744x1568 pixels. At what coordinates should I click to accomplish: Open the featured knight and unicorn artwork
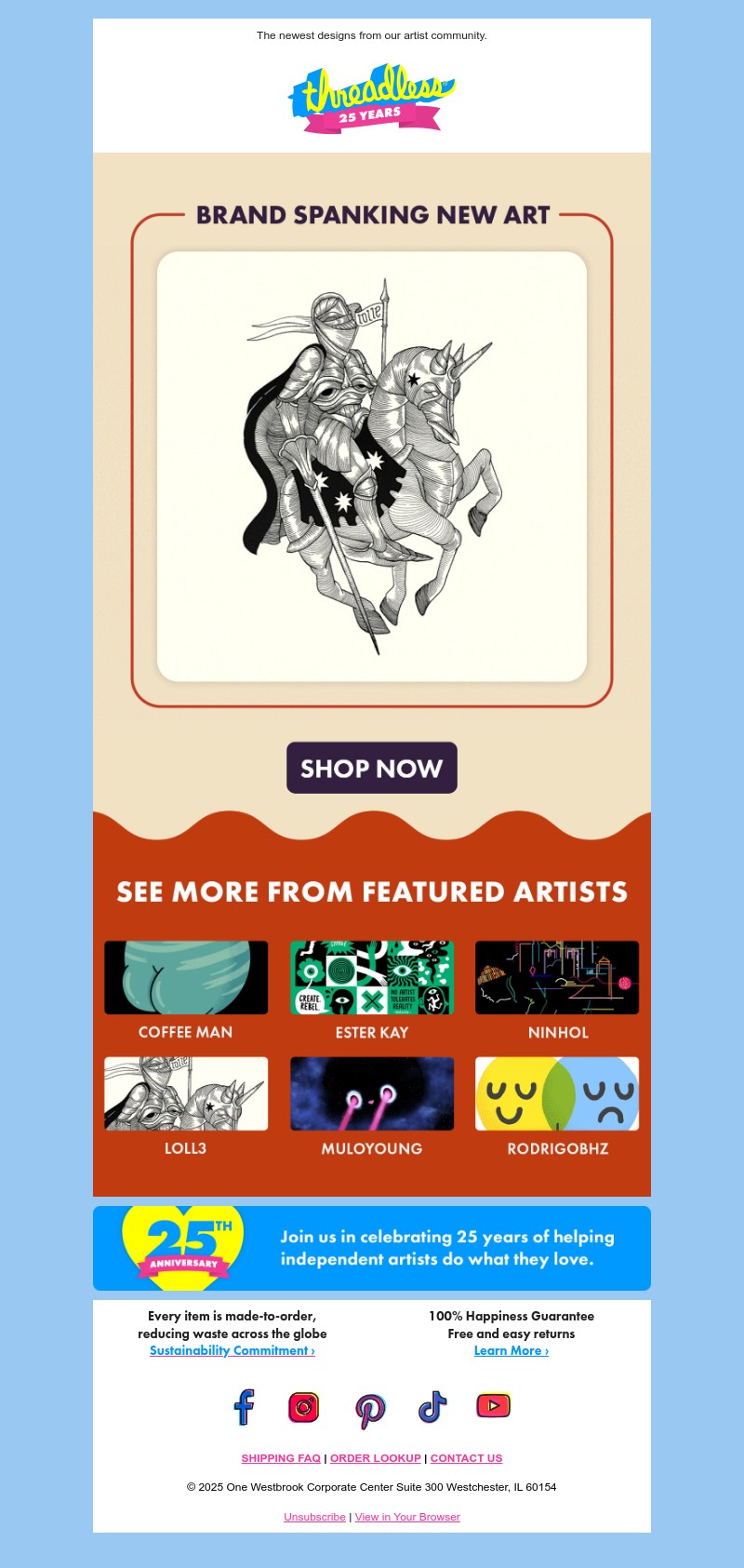tap(372, 465)
